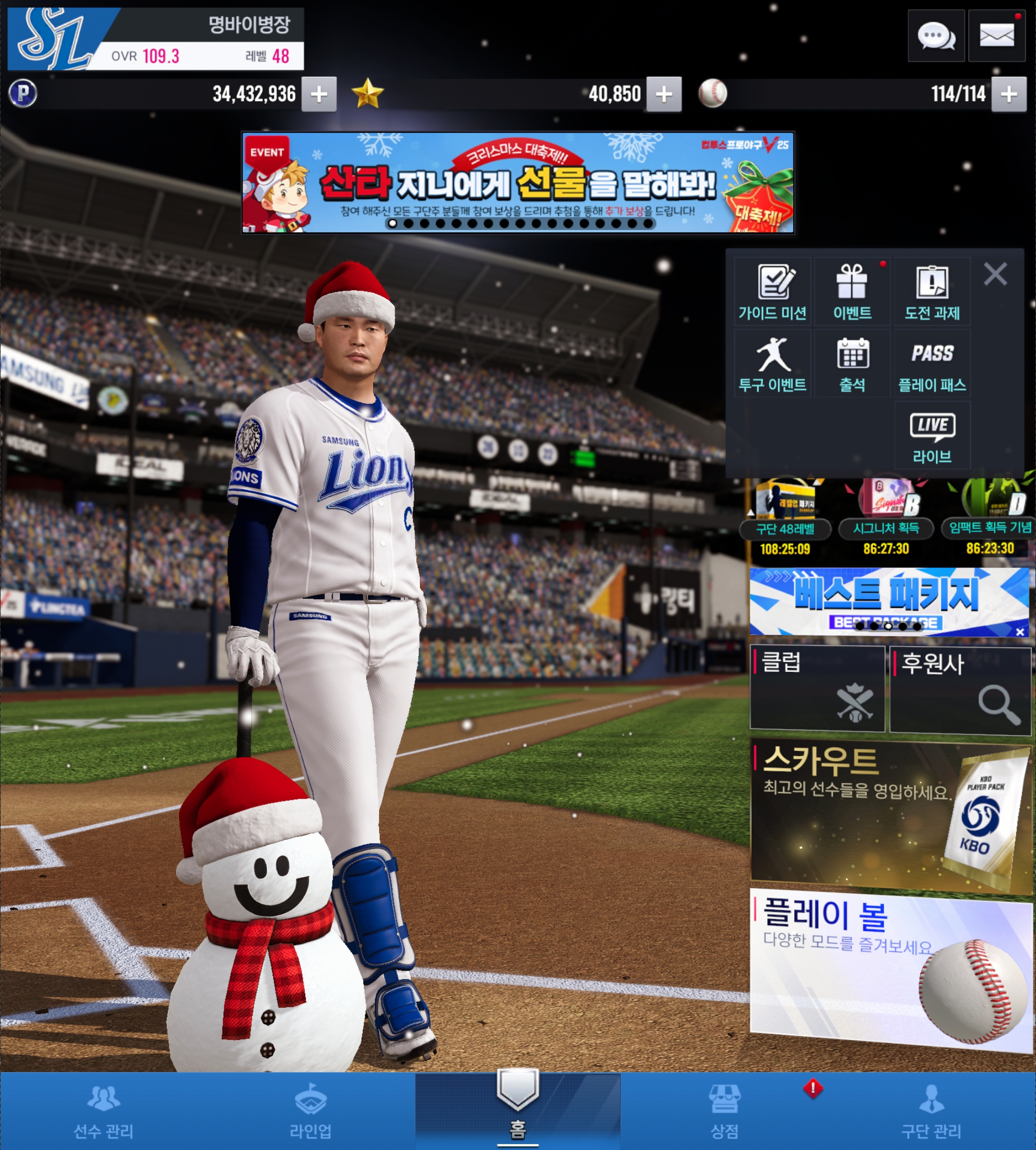Open 도전 과제 (challenges)
Viewport: 1036px width, 1150px height.
[x=932, y=292]
